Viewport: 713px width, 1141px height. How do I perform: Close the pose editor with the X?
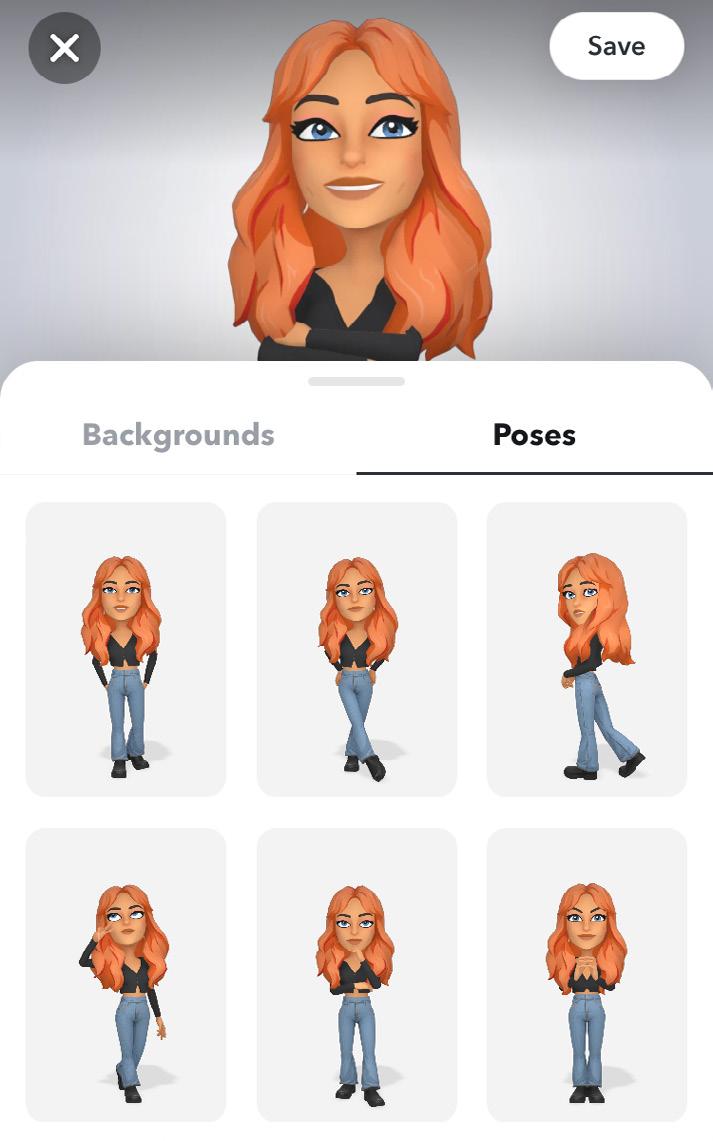[65, 47]
